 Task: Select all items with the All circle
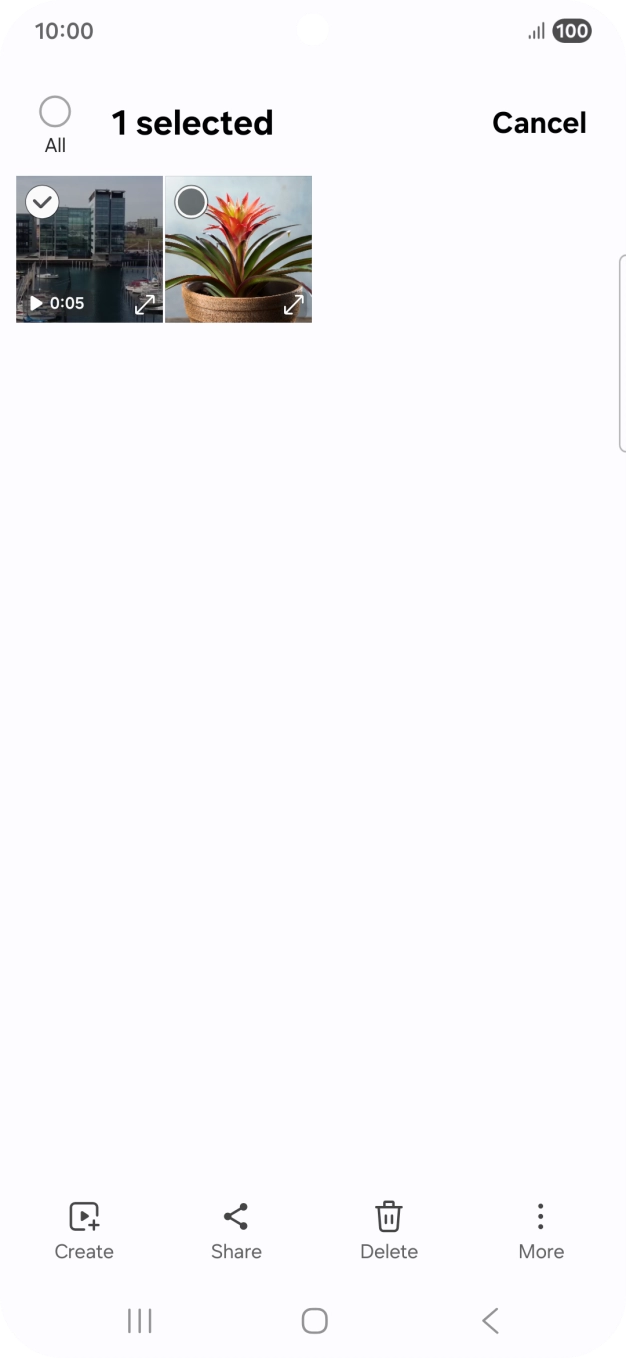coord(55,112)
